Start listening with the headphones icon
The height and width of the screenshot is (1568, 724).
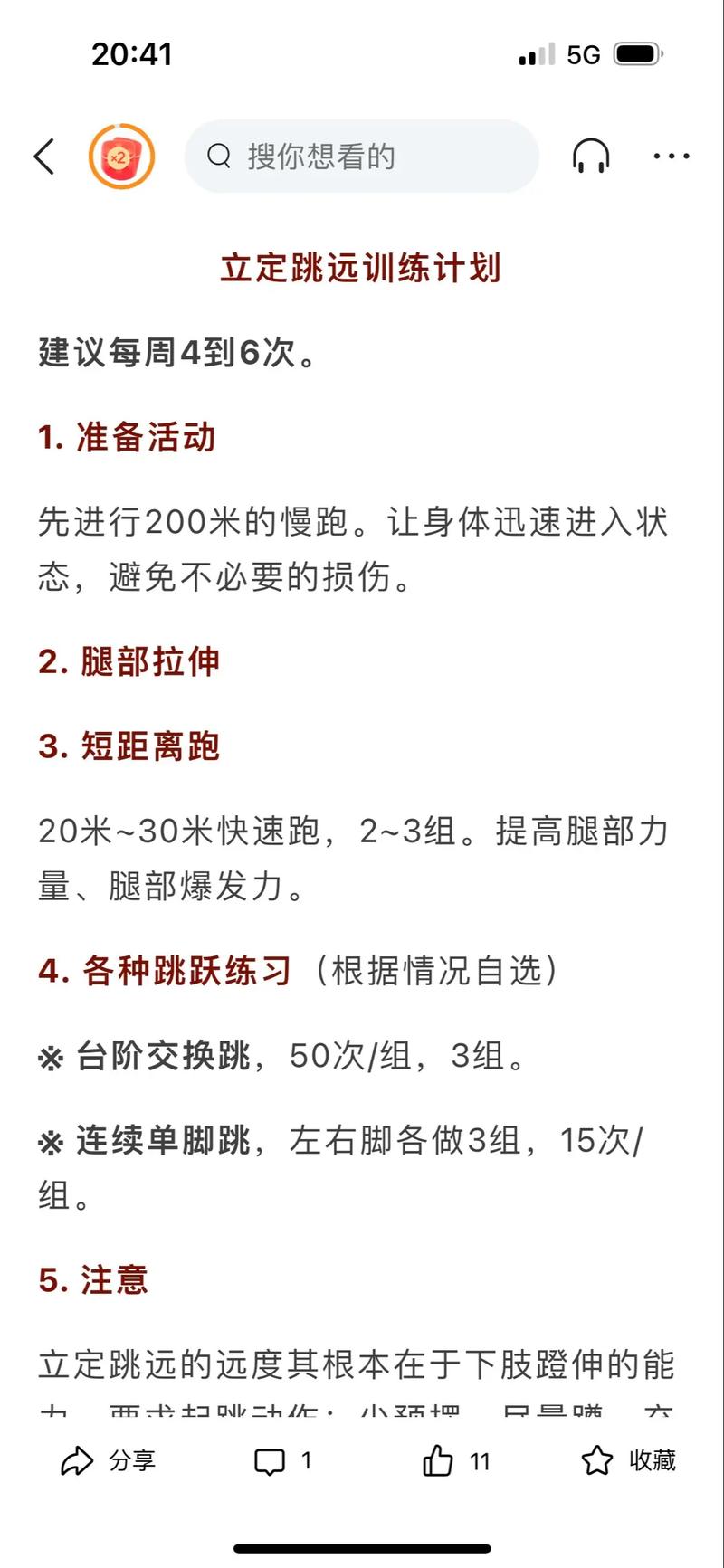(591, 157)
